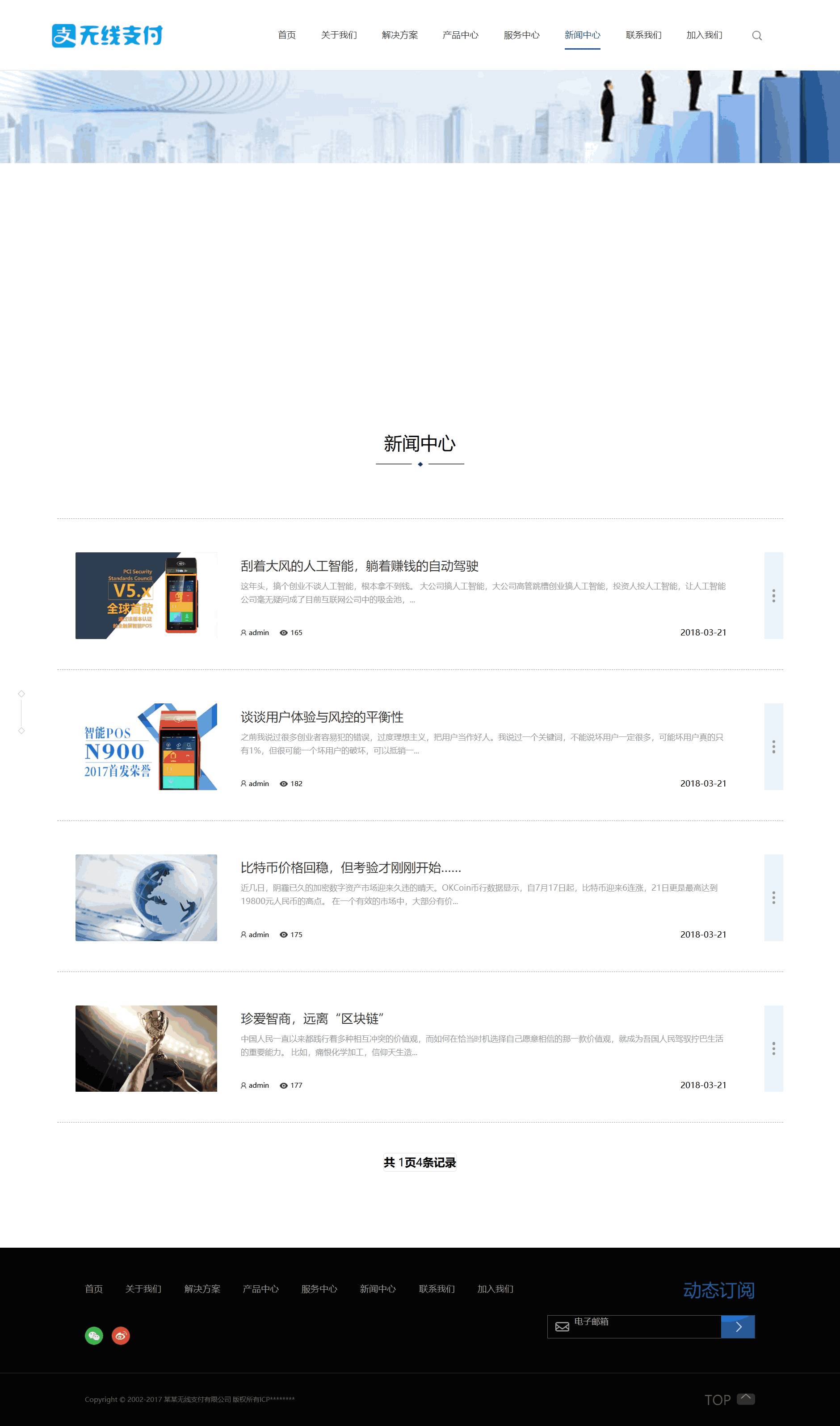The width and height of the screenshot is (840, 1426).
Task: Open 新闻中心 link in the footer
Action: (378, 1288)
